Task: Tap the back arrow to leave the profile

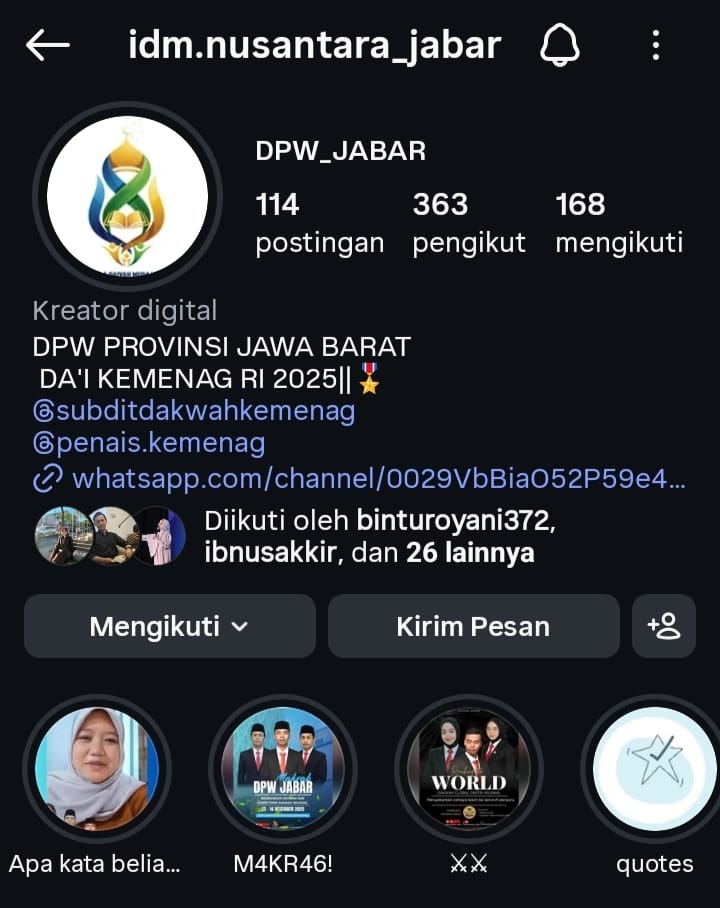Action: click(x=47, y=44)
